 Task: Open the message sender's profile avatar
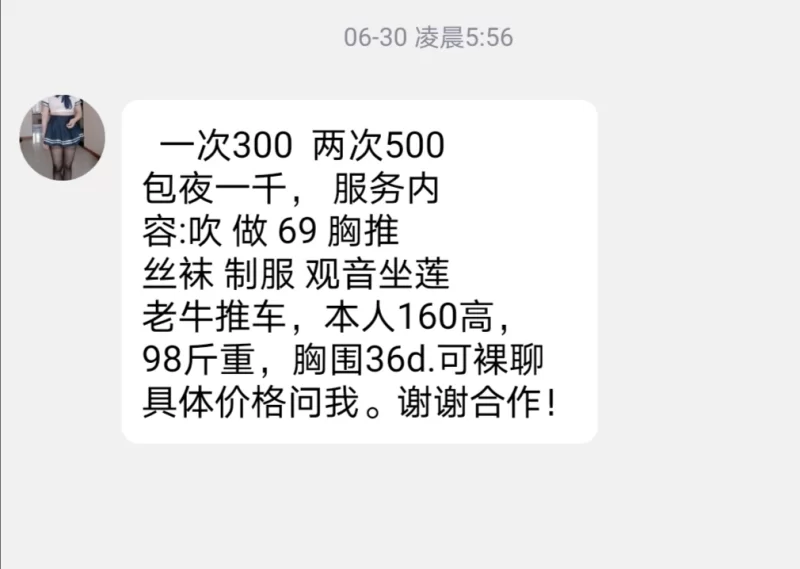[62, 138]
